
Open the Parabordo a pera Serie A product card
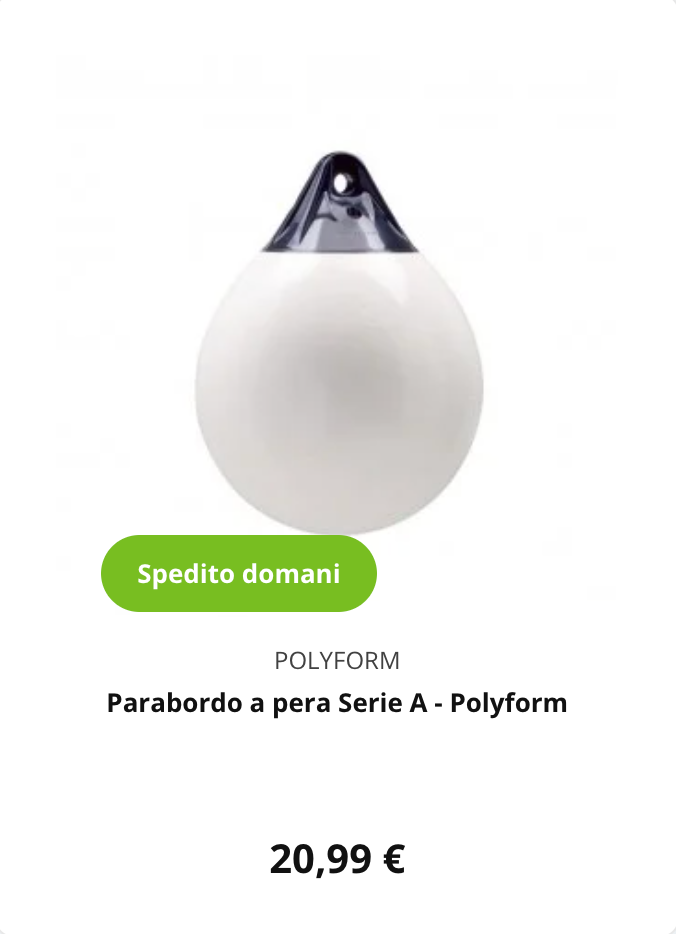(337, 702)
